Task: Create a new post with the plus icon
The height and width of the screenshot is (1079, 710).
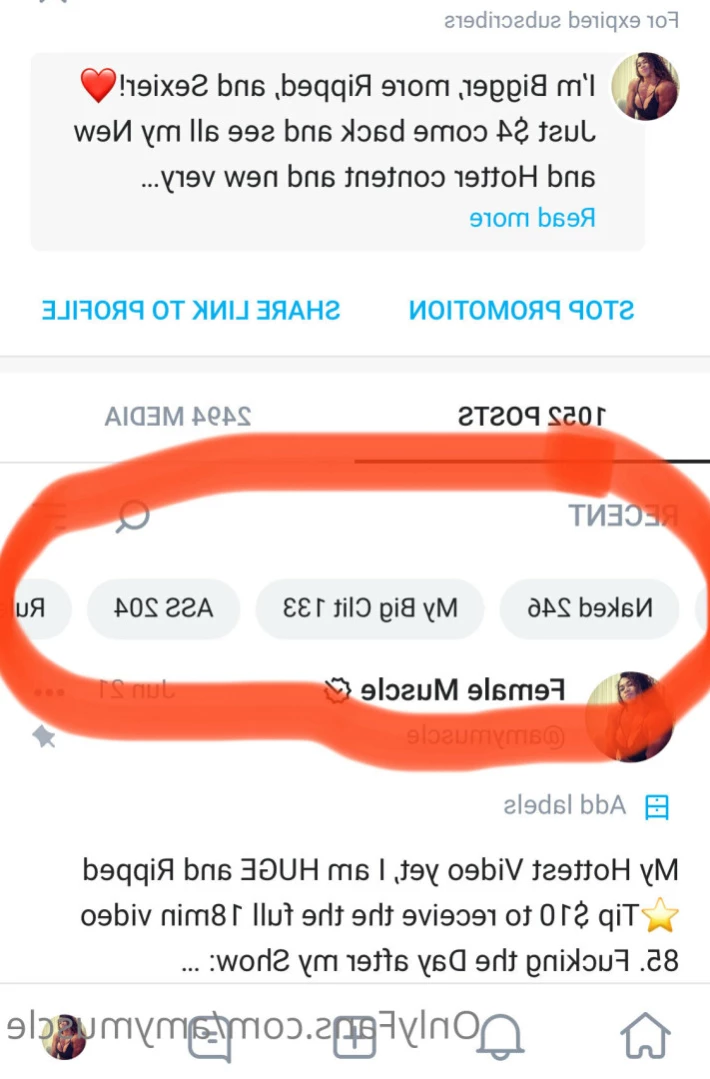Action: pos(354,1037)
